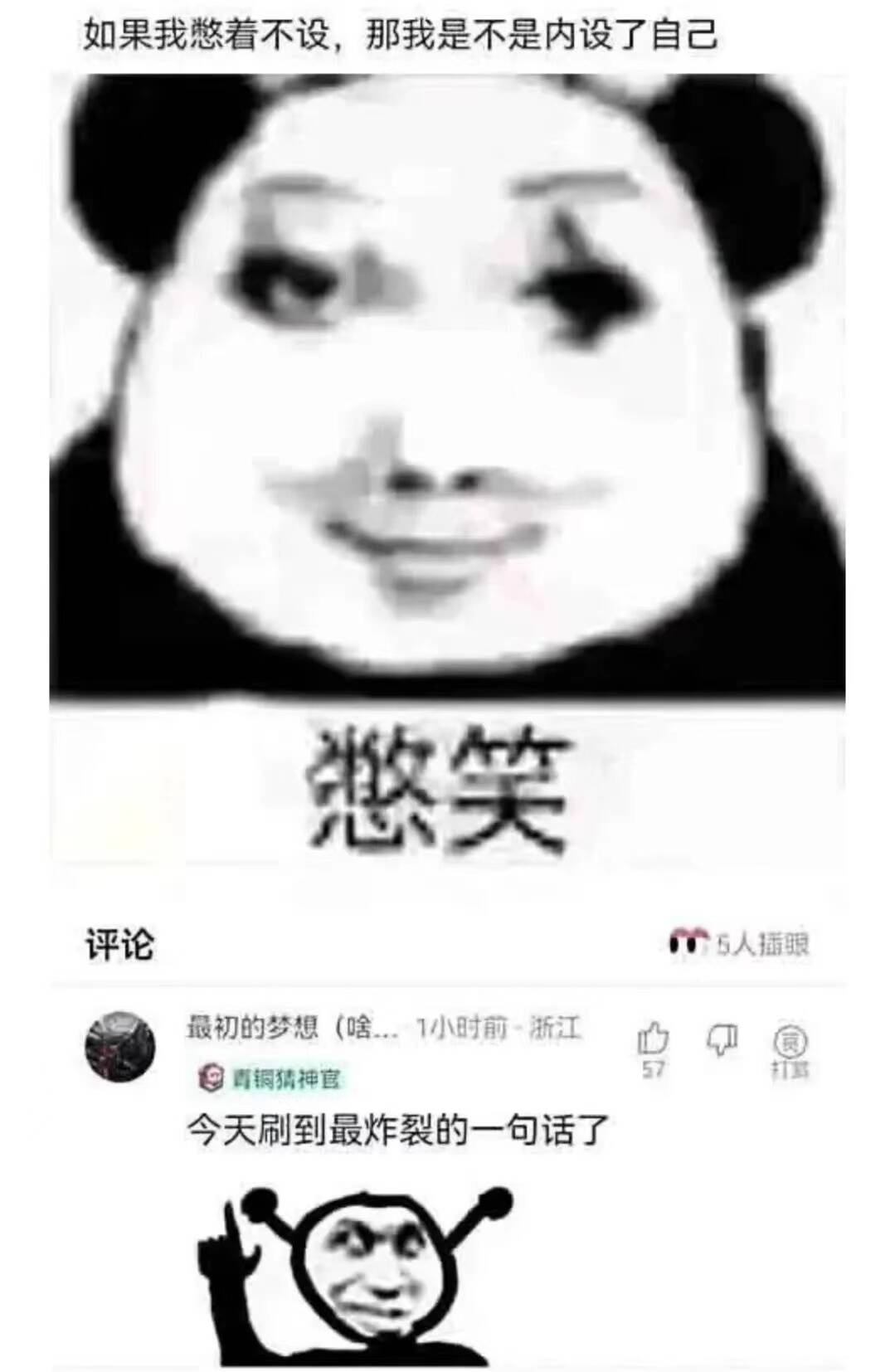Tap the 打赏 reward icon
This screenshot has height=1372, width=895.
pos(790,1042)
